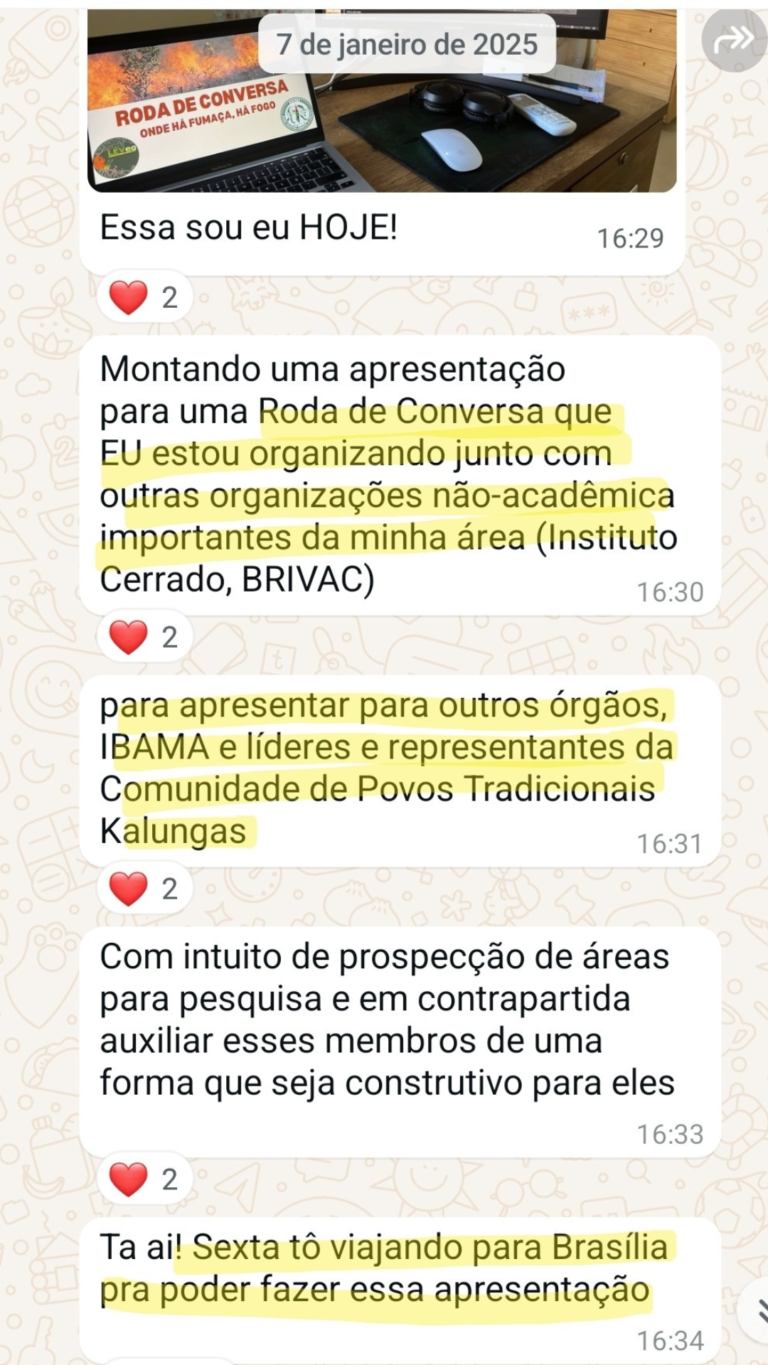The width and height of the screenshot is (768, 1365).
Task: View heart reactions under the Instituto Cerrado, BRIVAC message
Action: coord(143,637)
